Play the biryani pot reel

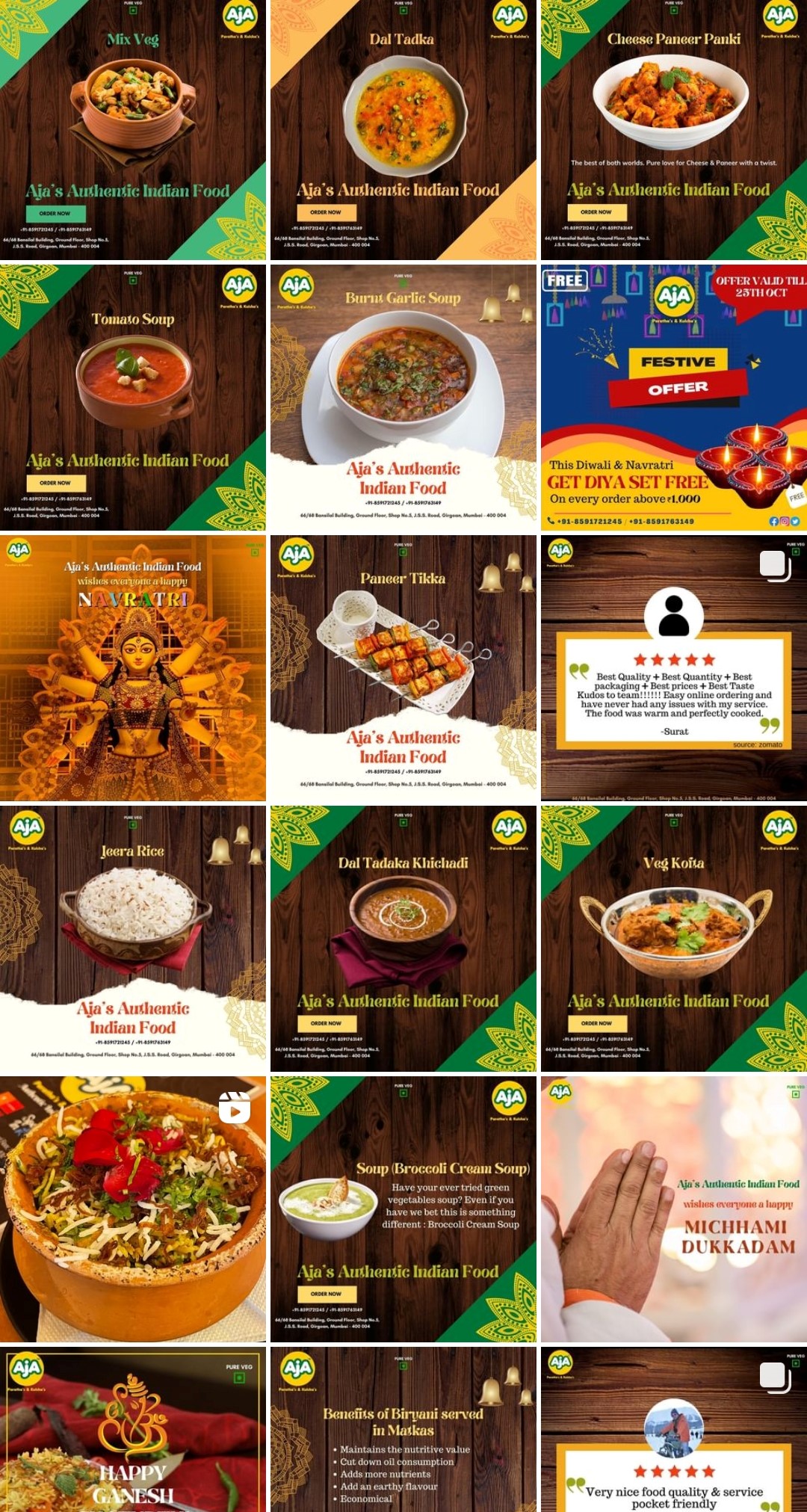click(133, 1209)
